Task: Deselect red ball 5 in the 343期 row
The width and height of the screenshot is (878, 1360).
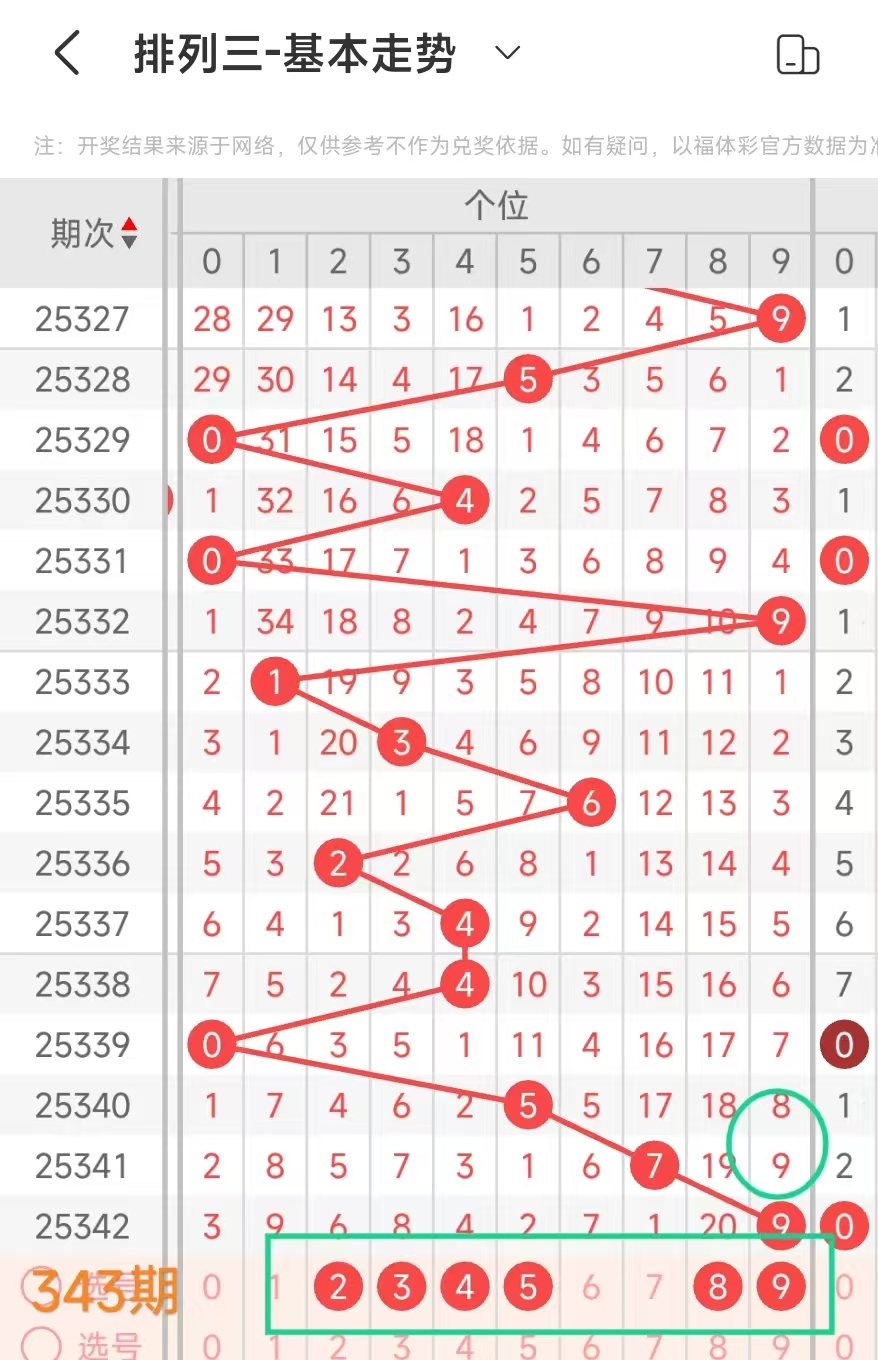Action: (527, 1287)
